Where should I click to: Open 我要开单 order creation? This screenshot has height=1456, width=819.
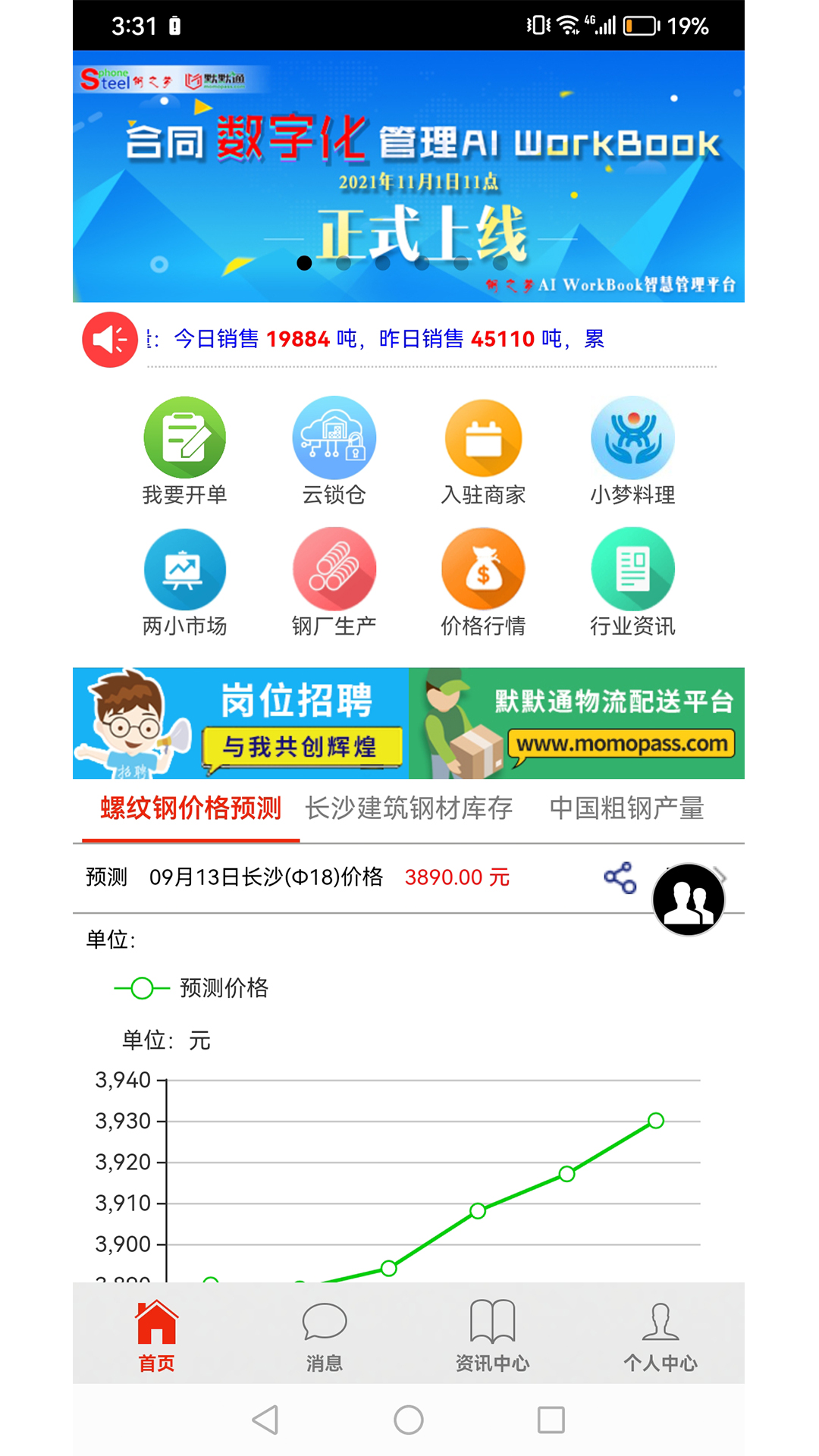pyautogui.click(x=184, y=450)
